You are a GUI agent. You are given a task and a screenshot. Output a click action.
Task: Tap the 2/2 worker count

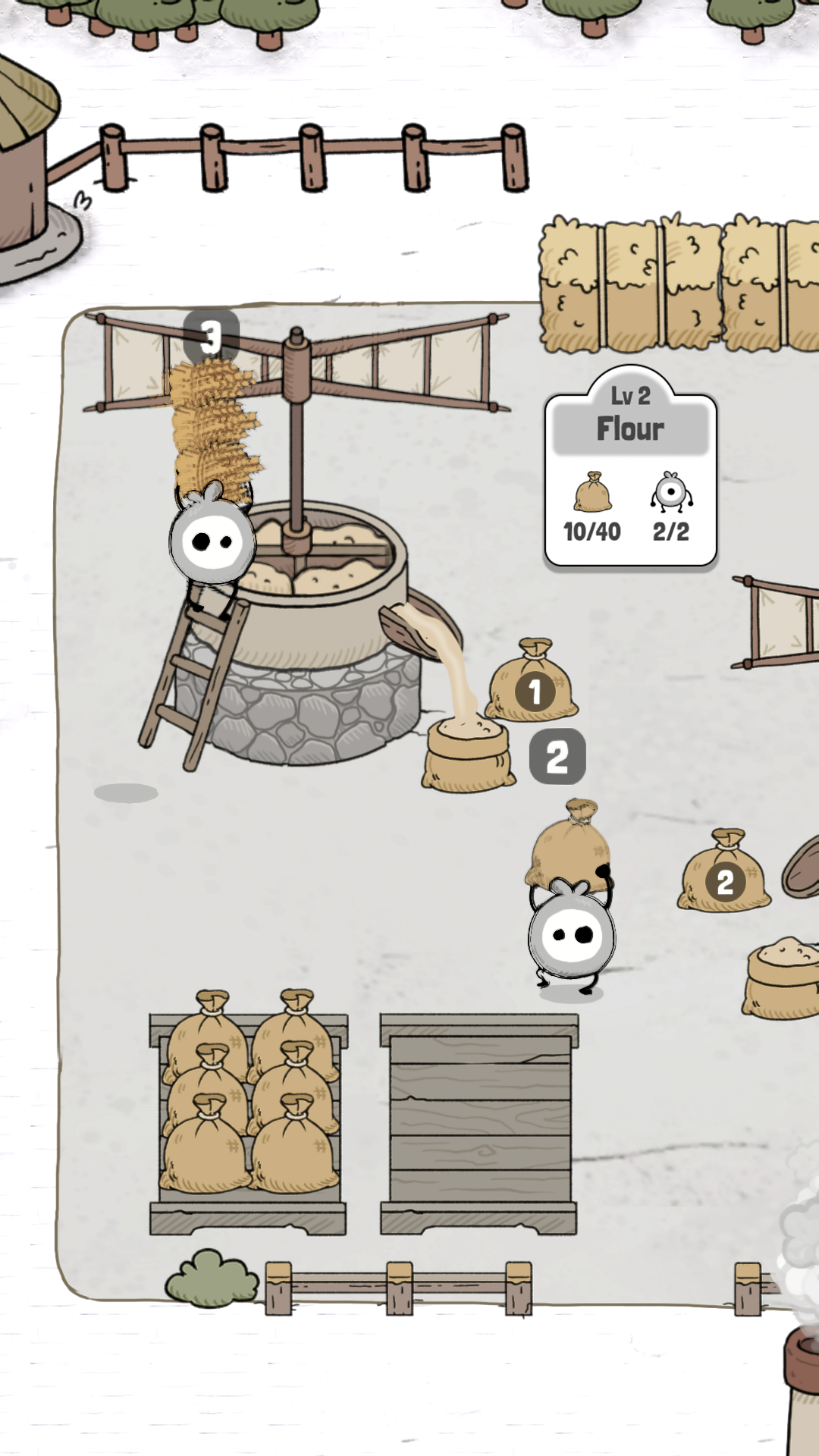[670, 533]
